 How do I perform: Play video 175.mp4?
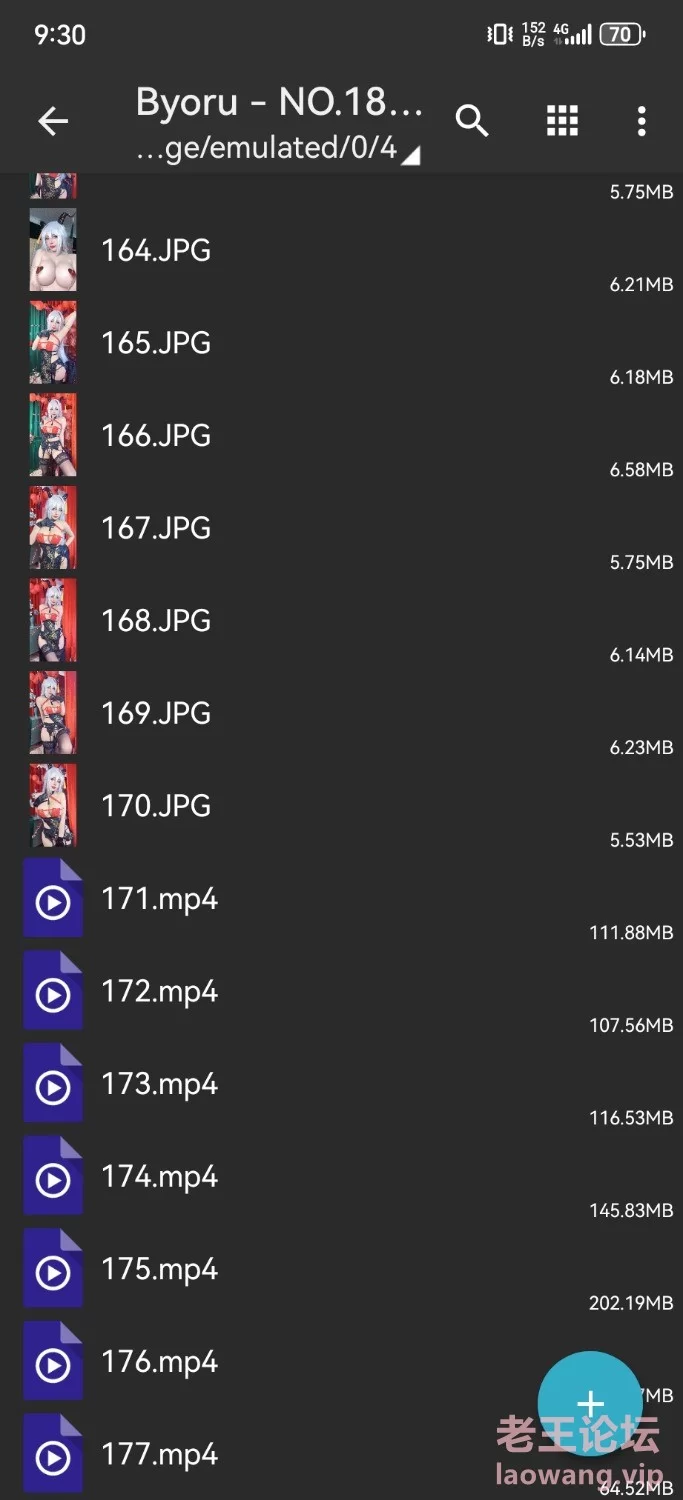341,1269
